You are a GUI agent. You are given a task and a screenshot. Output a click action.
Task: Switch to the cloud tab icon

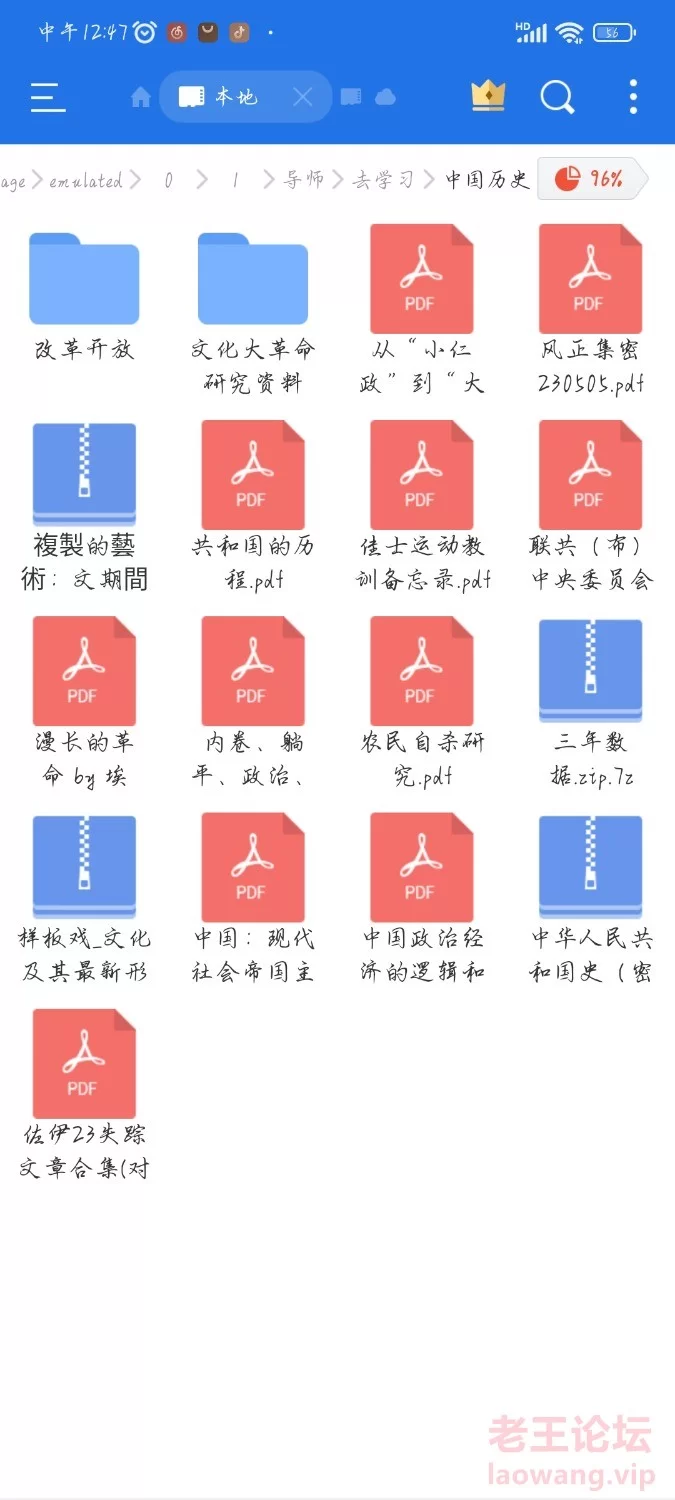[x=385, y=97]
